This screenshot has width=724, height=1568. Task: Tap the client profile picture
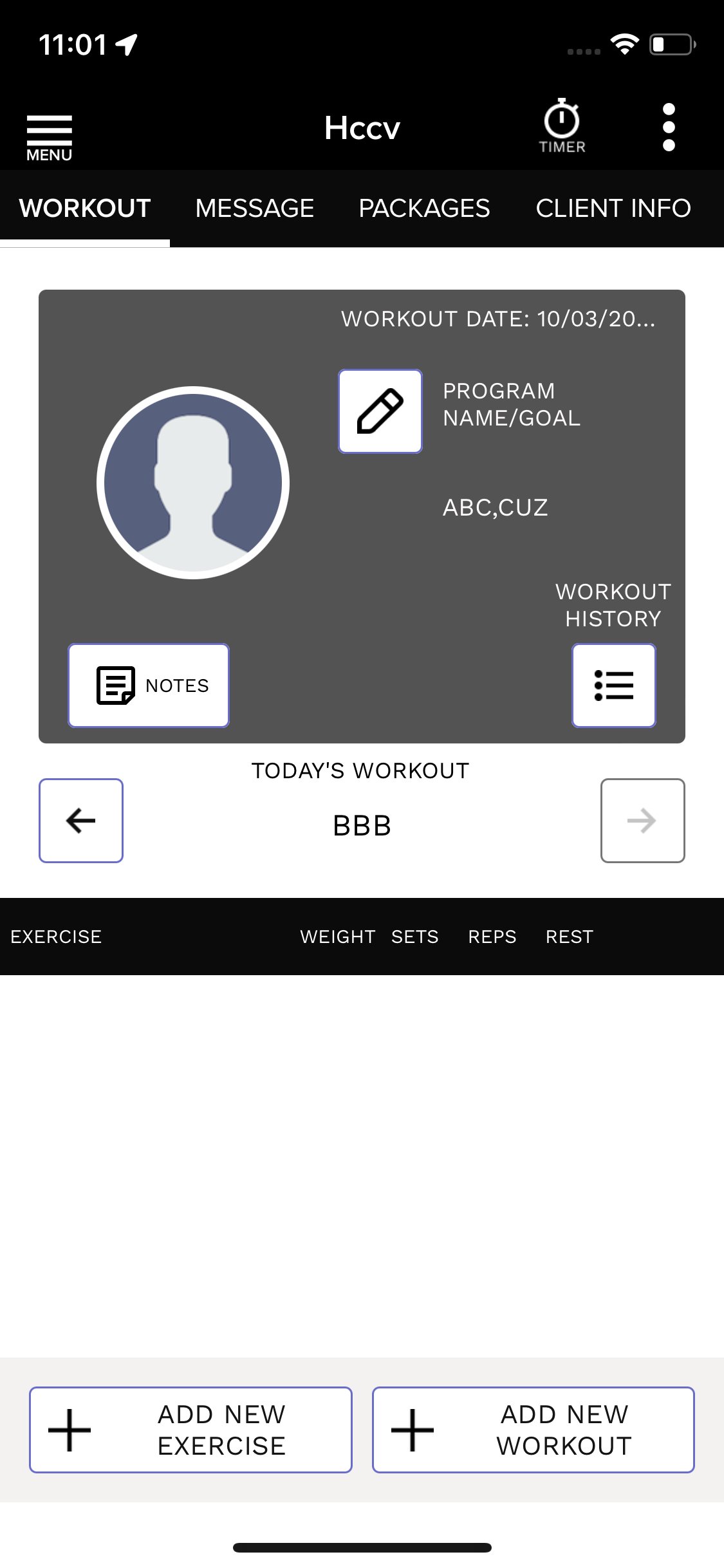[x=193, y=483]
